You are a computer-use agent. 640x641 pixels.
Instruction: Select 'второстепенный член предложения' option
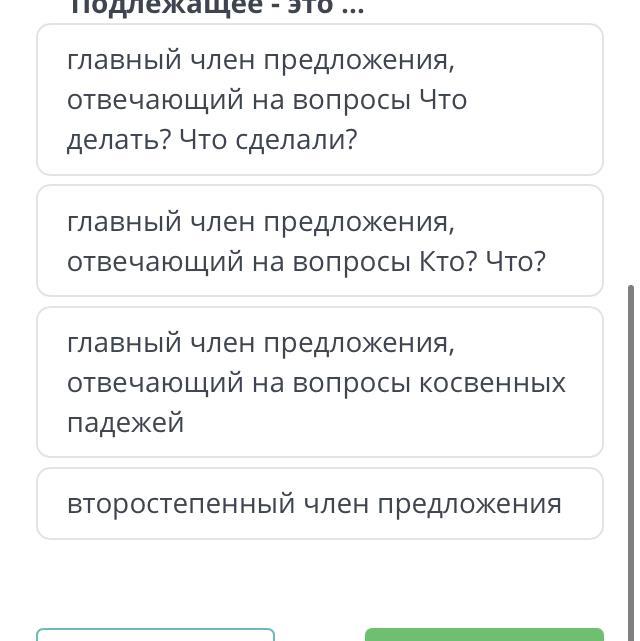pyautogui.click(x=319, y=504)
